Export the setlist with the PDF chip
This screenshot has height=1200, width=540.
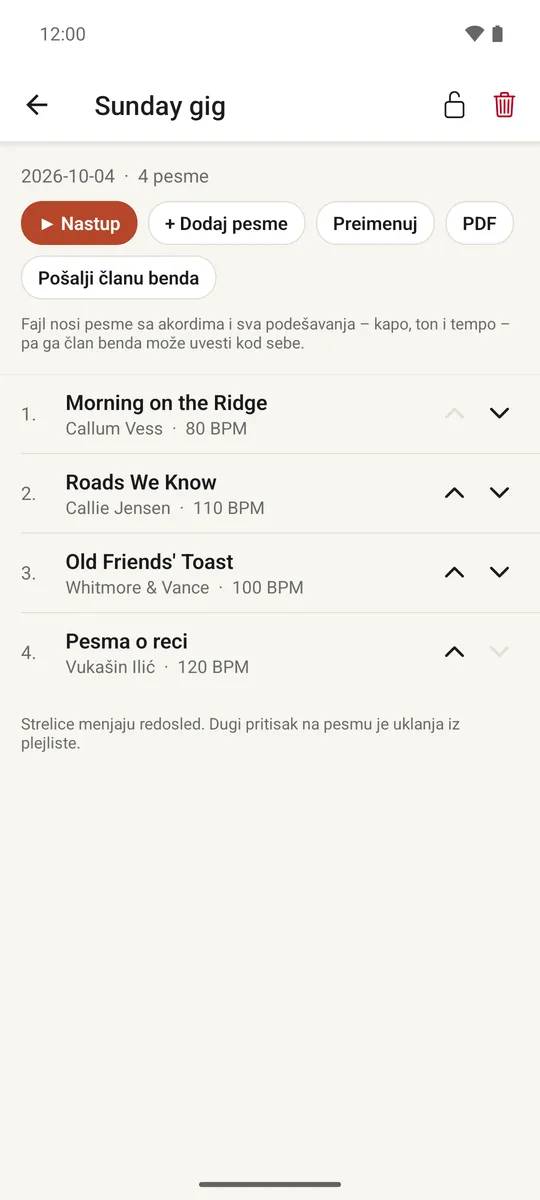click(x=479, y=223)
